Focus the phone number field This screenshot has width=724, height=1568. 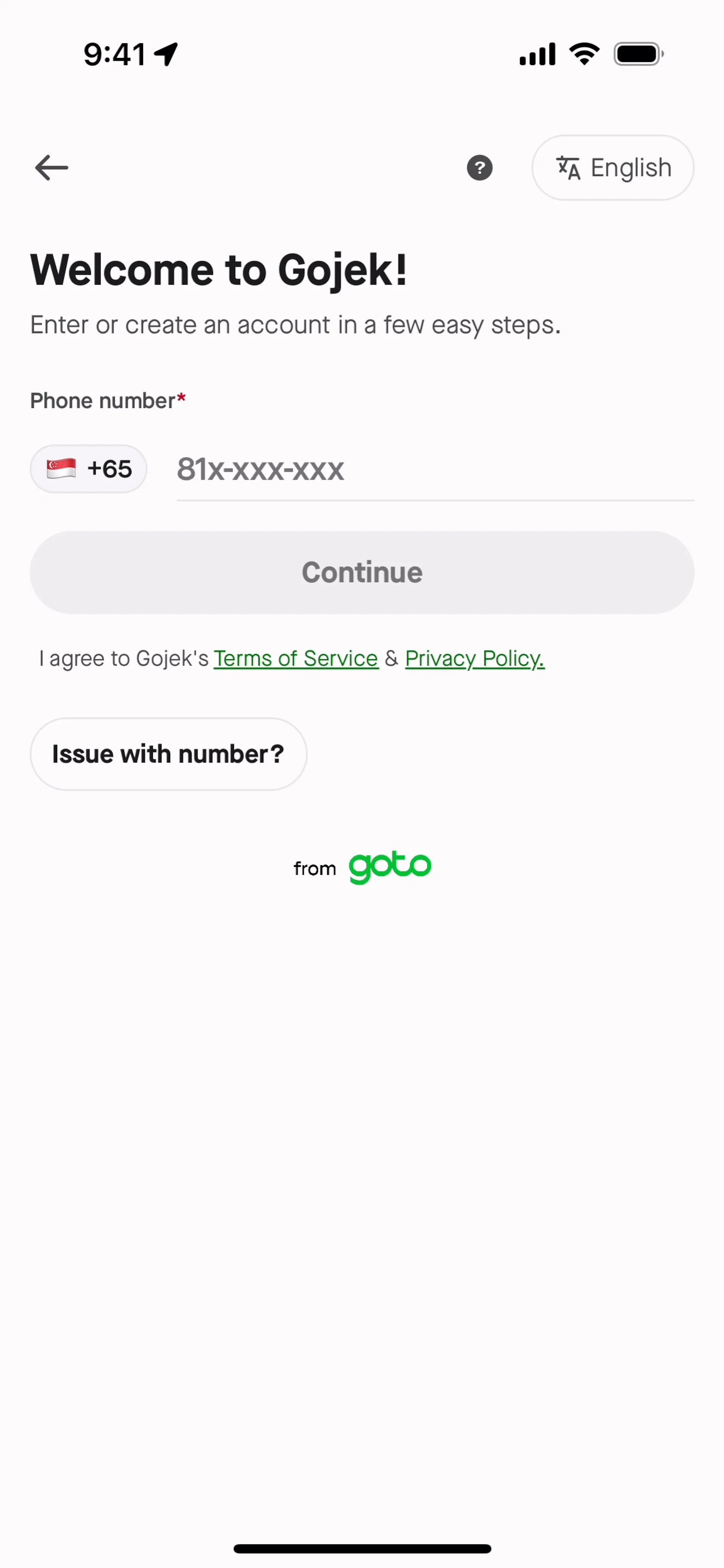(x=435, y=470)
